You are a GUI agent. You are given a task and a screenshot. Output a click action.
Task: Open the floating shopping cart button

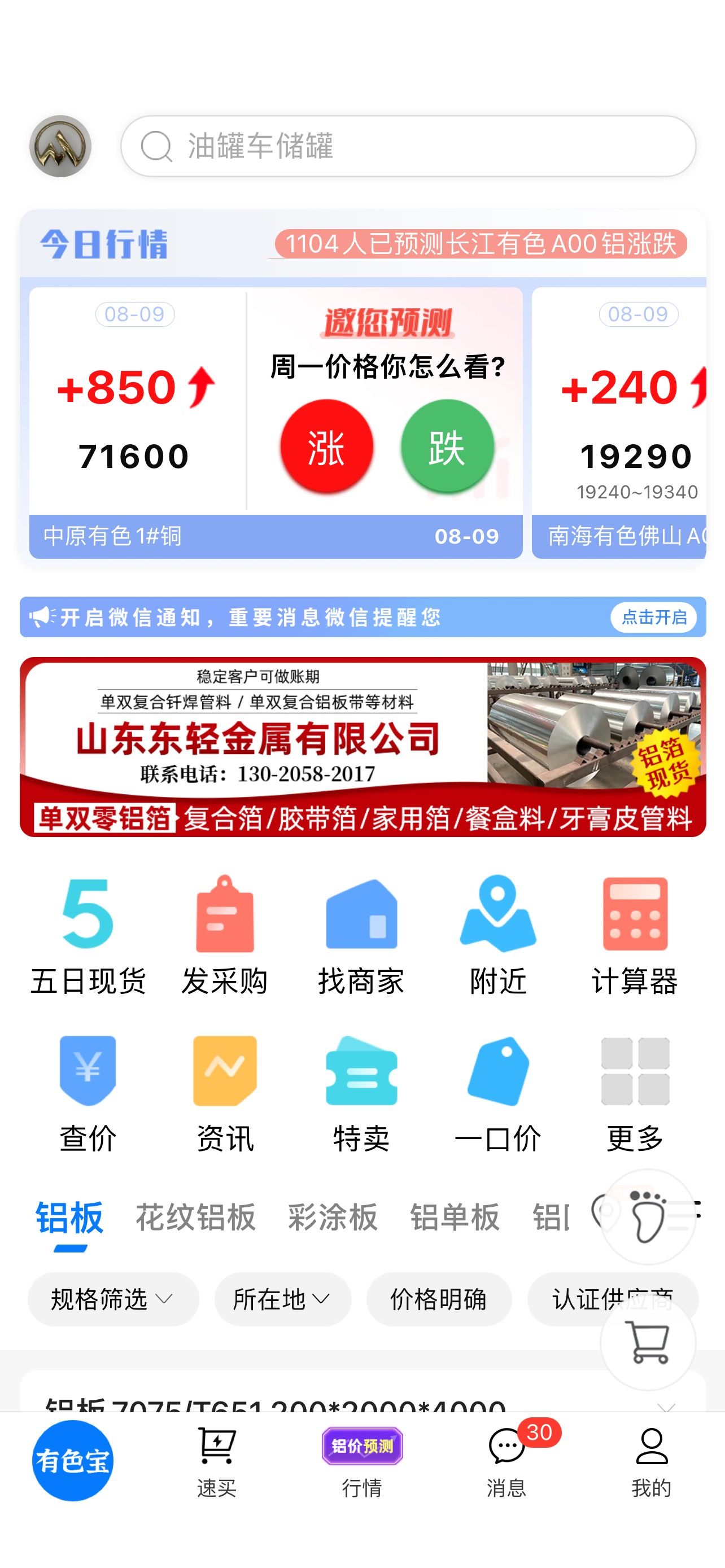648,1343
